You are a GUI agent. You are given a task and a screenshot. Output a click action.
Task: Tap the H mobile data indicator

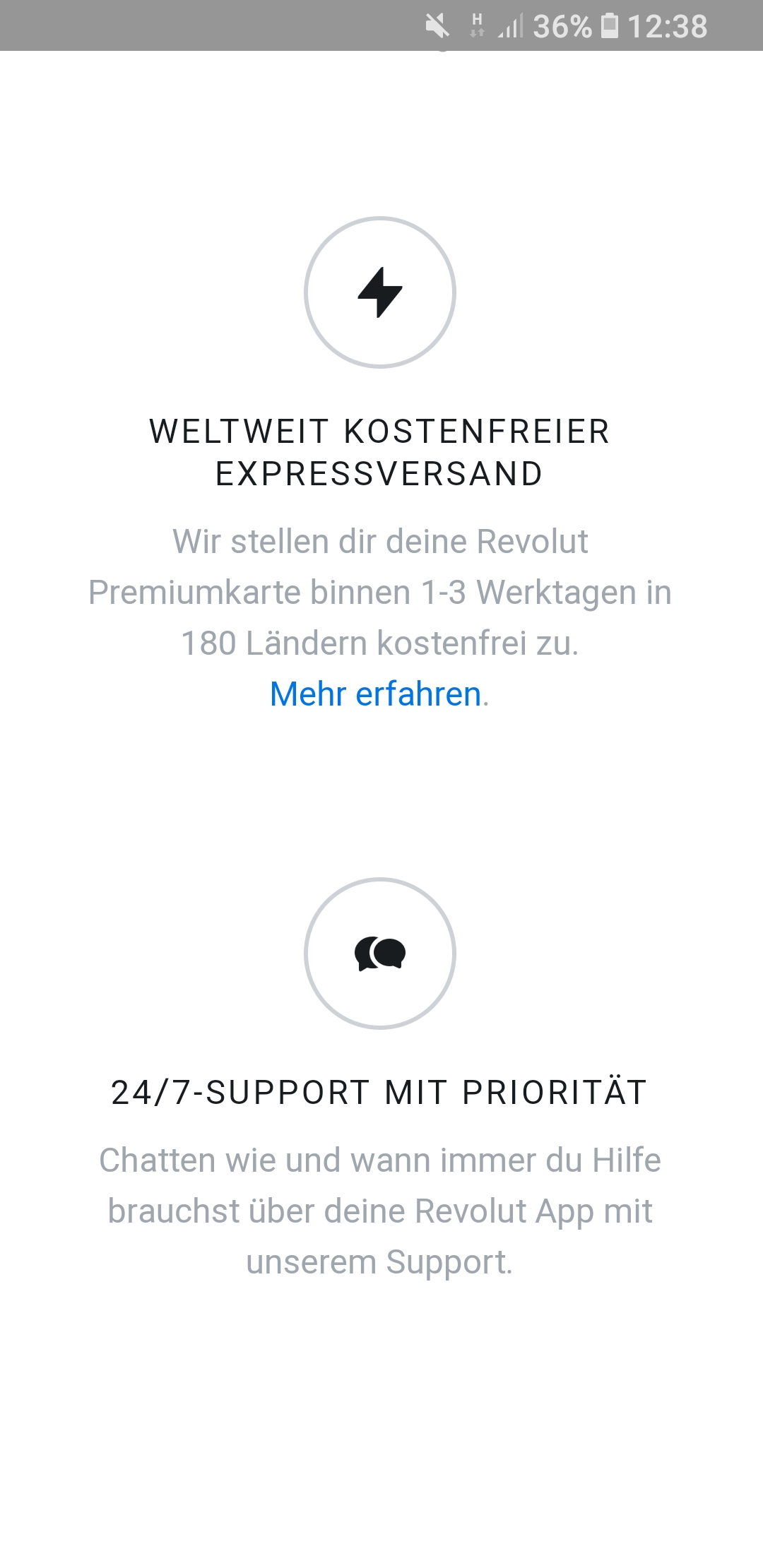pos(478,27)
